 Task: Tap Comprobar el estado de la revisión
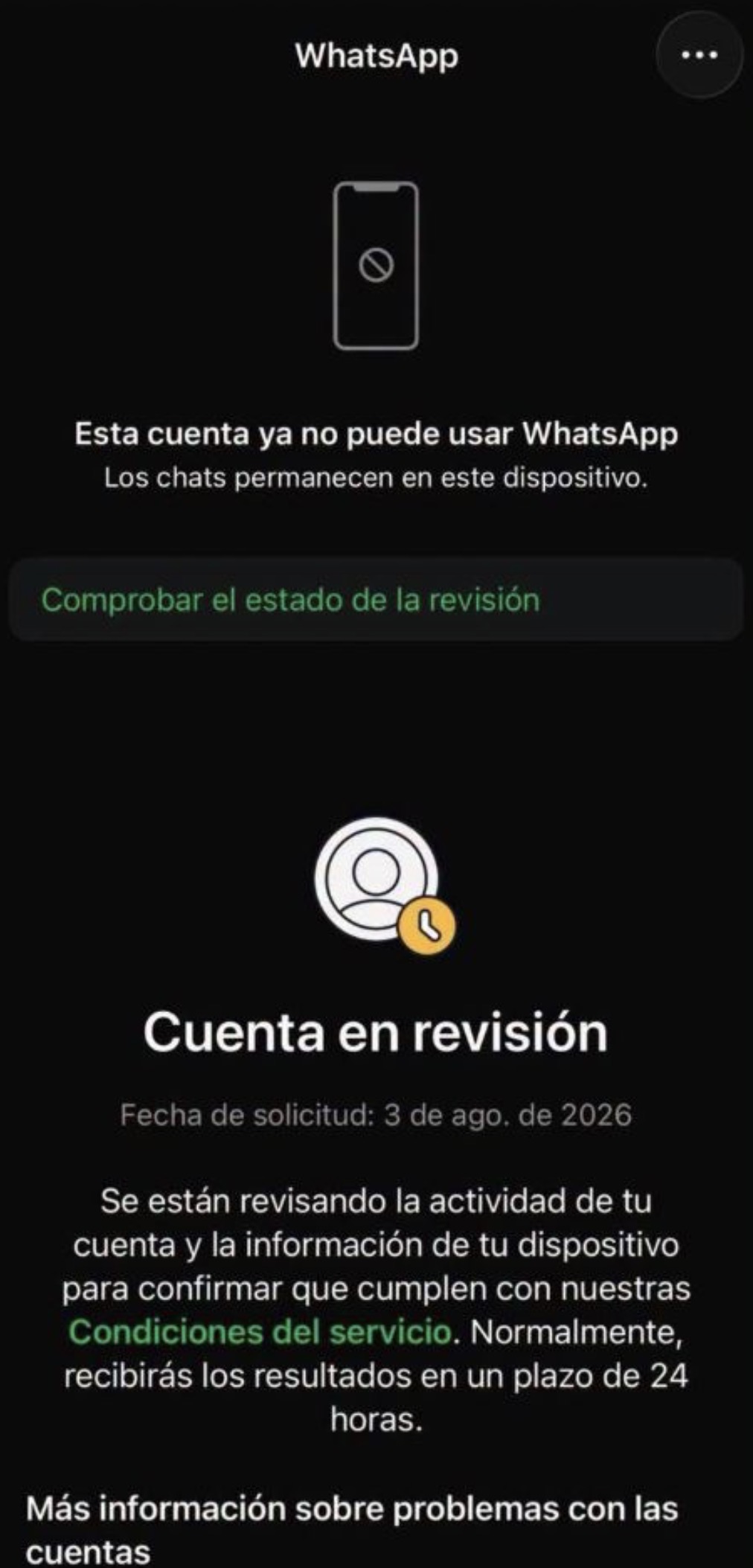click(376, 600)
